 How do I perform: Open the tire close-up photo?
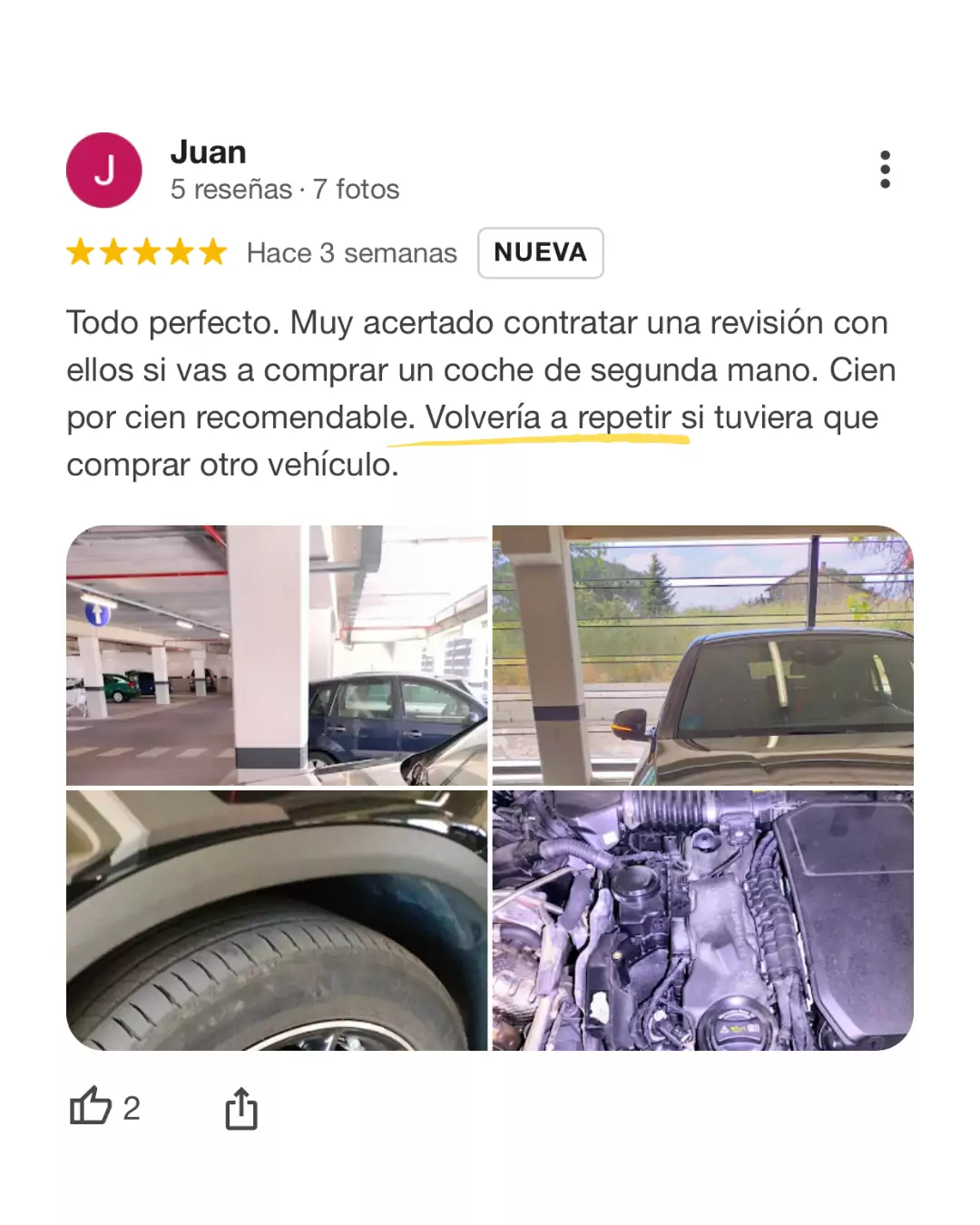coord(277,921)
